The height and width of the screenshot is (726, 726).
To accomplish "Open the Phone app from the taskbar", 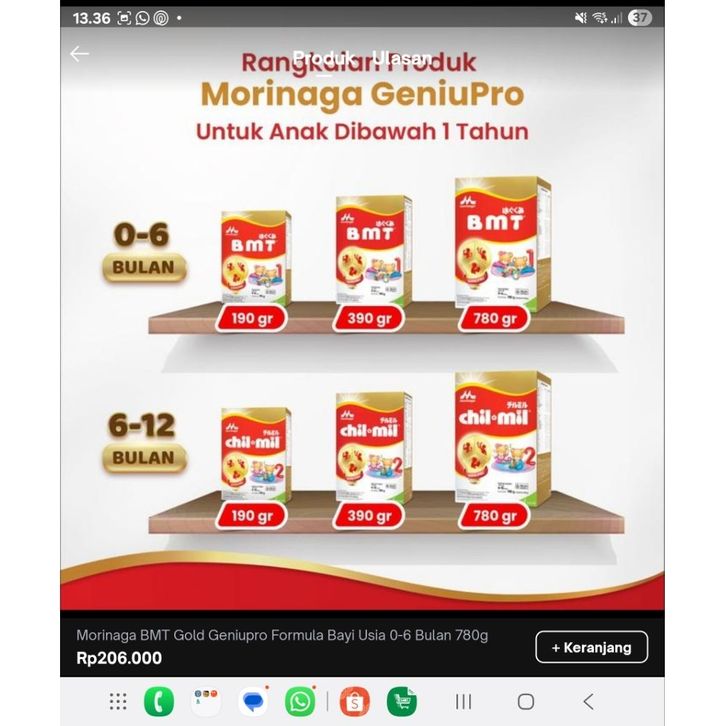I will click(159, 701).
